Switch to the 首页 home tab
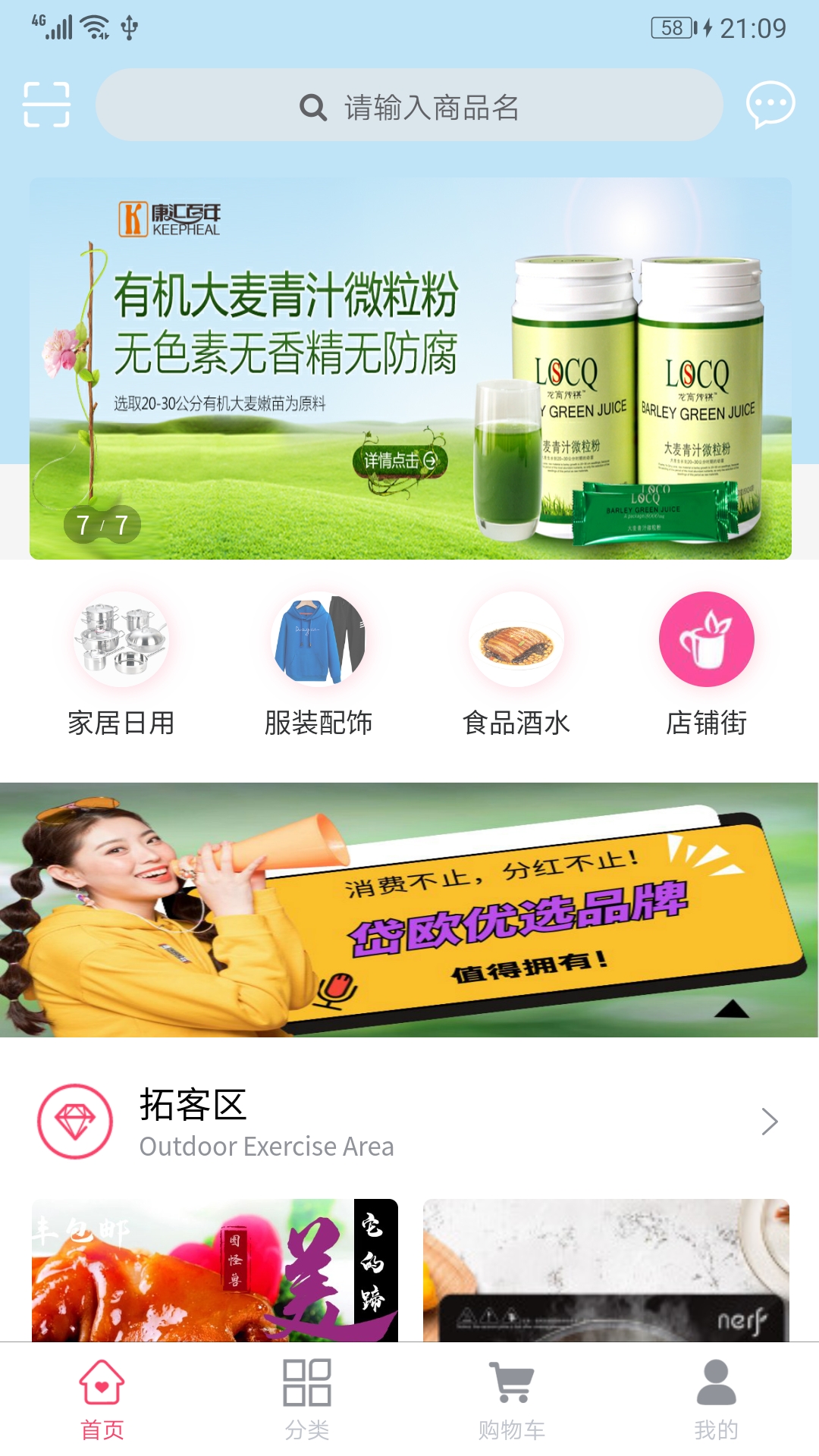Screen dimensions: 819x1456 coord(102,1400)
